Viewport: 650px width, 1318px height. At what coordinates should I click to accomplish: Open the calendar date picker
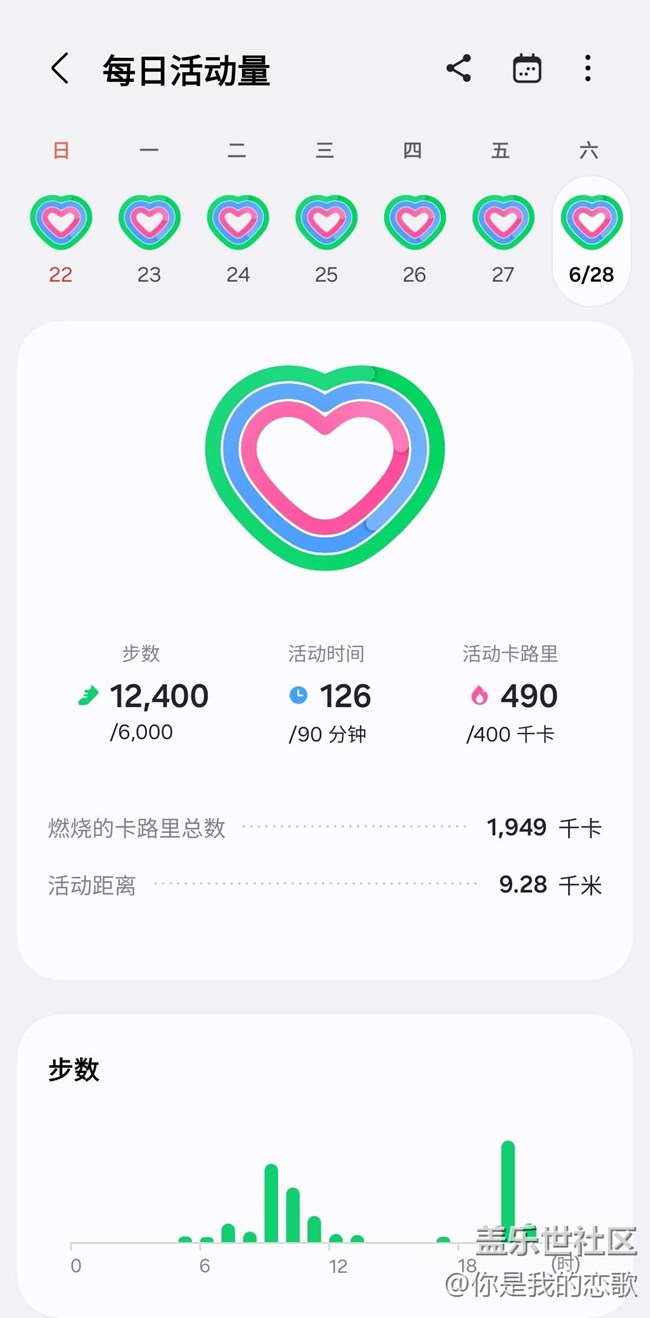pos(527,69)
